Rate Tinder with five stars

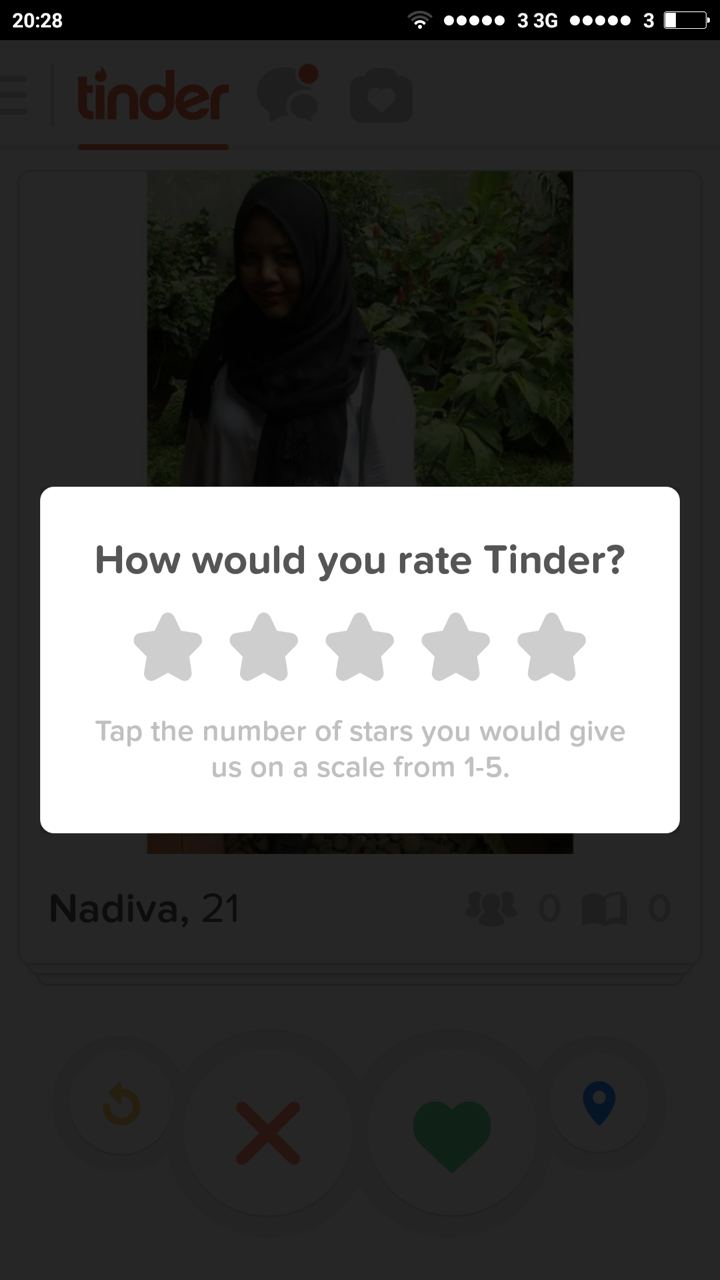(x=552, y=647)
